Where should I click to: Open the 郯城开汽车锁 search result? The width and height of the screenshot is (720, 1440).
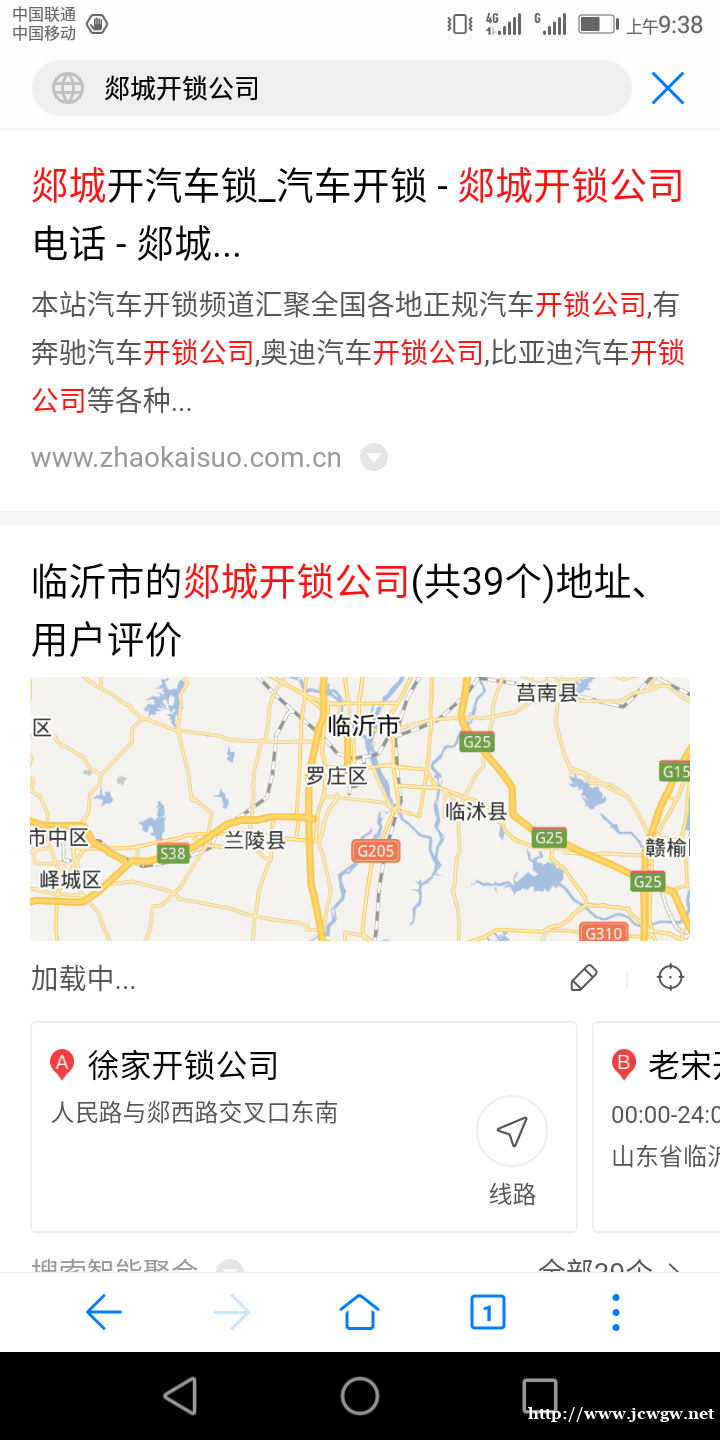357,214
